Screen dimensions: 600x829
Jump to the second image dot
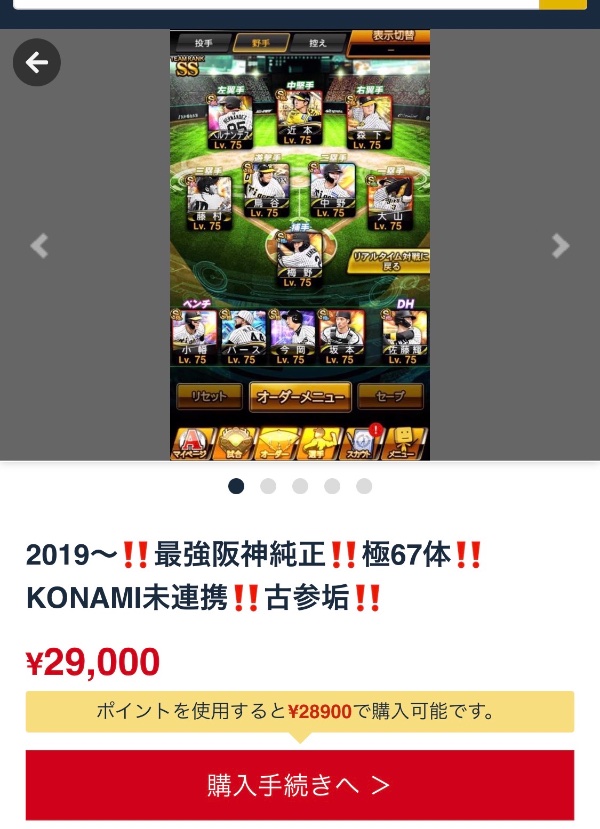coord(268,486)
